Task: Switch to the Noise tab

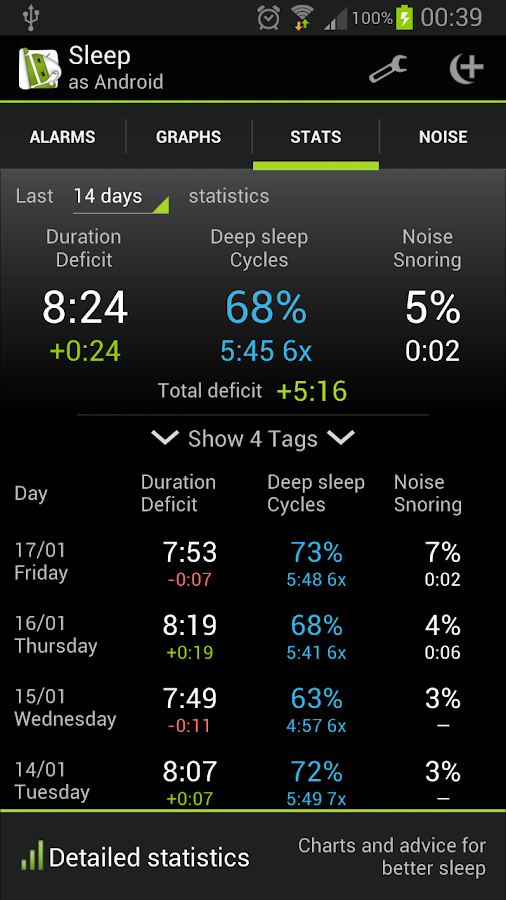Action: pos(443,137)
